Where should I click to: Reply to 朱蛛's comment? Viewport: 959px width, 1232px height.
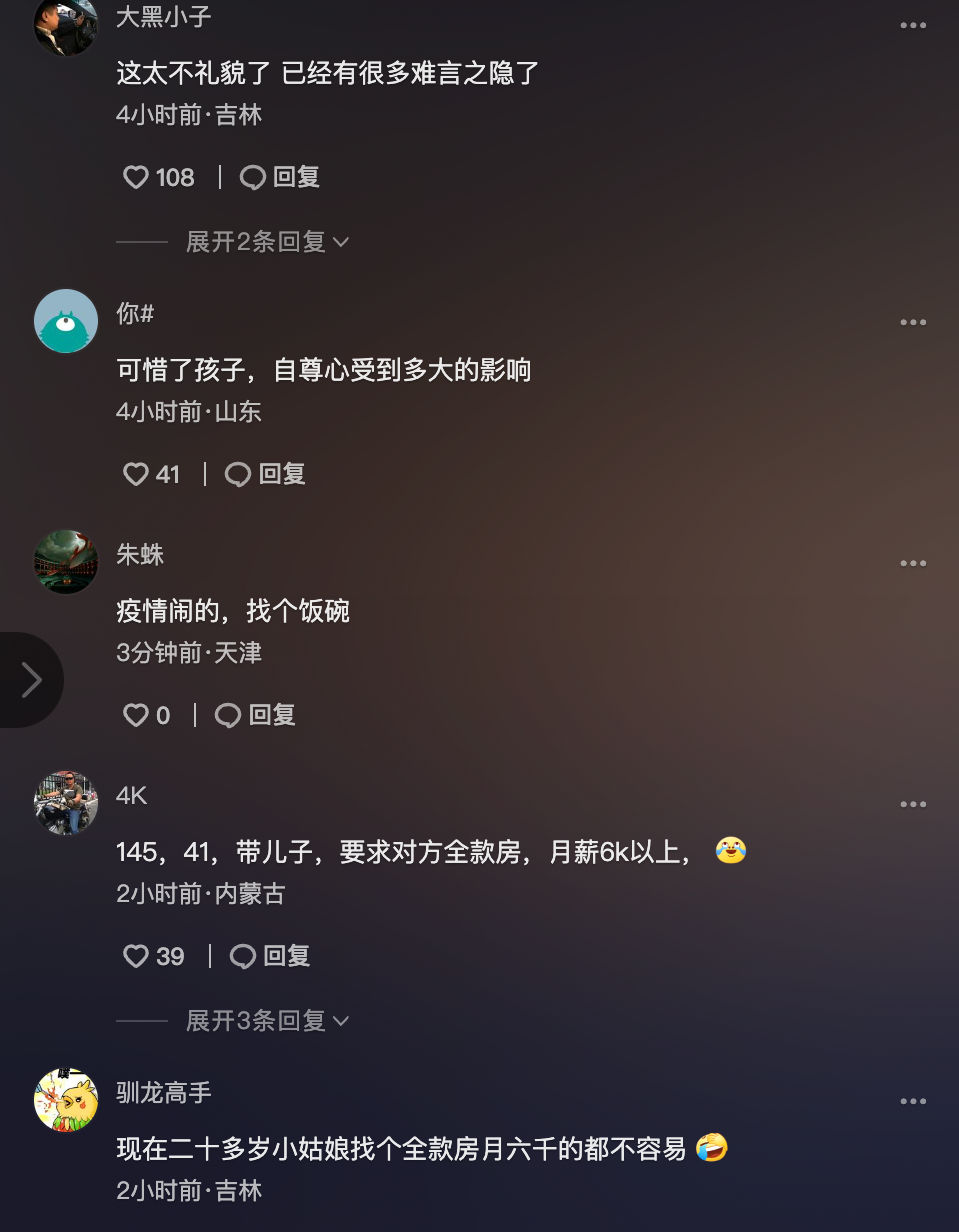(256, 715)
